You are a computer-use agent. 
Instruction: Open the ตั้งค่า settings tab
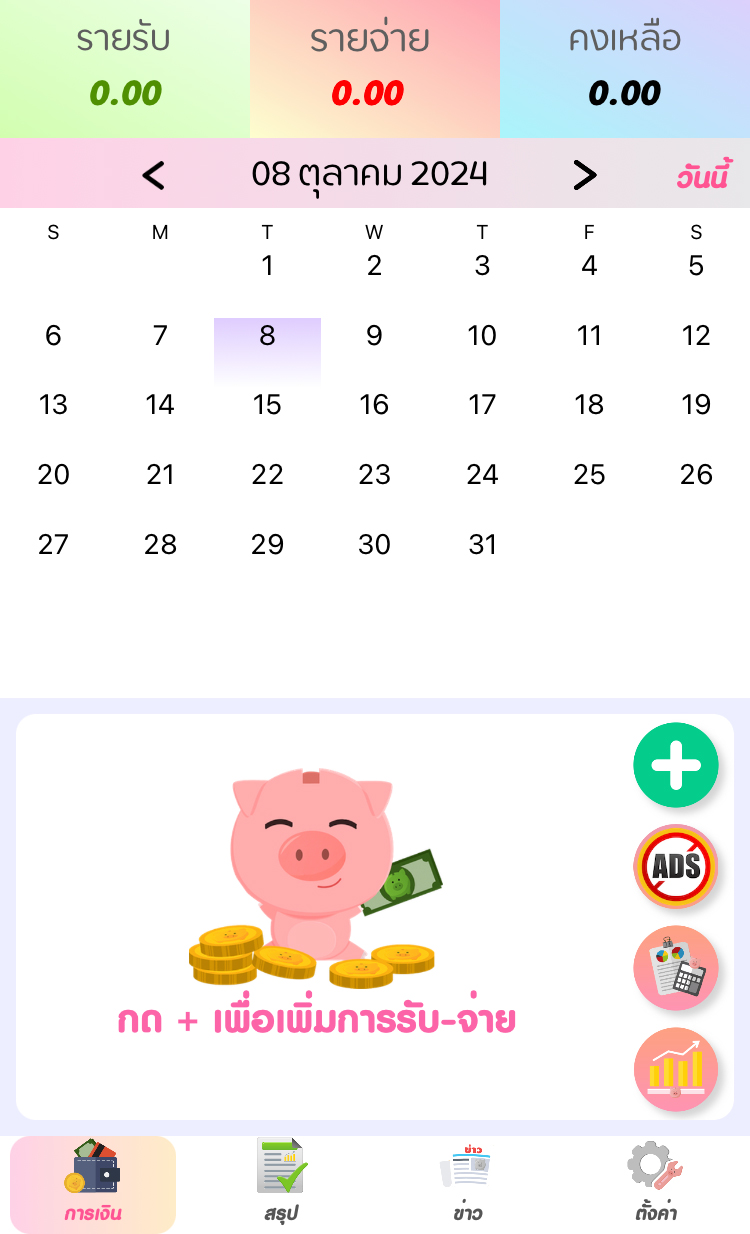point(656,1185)
